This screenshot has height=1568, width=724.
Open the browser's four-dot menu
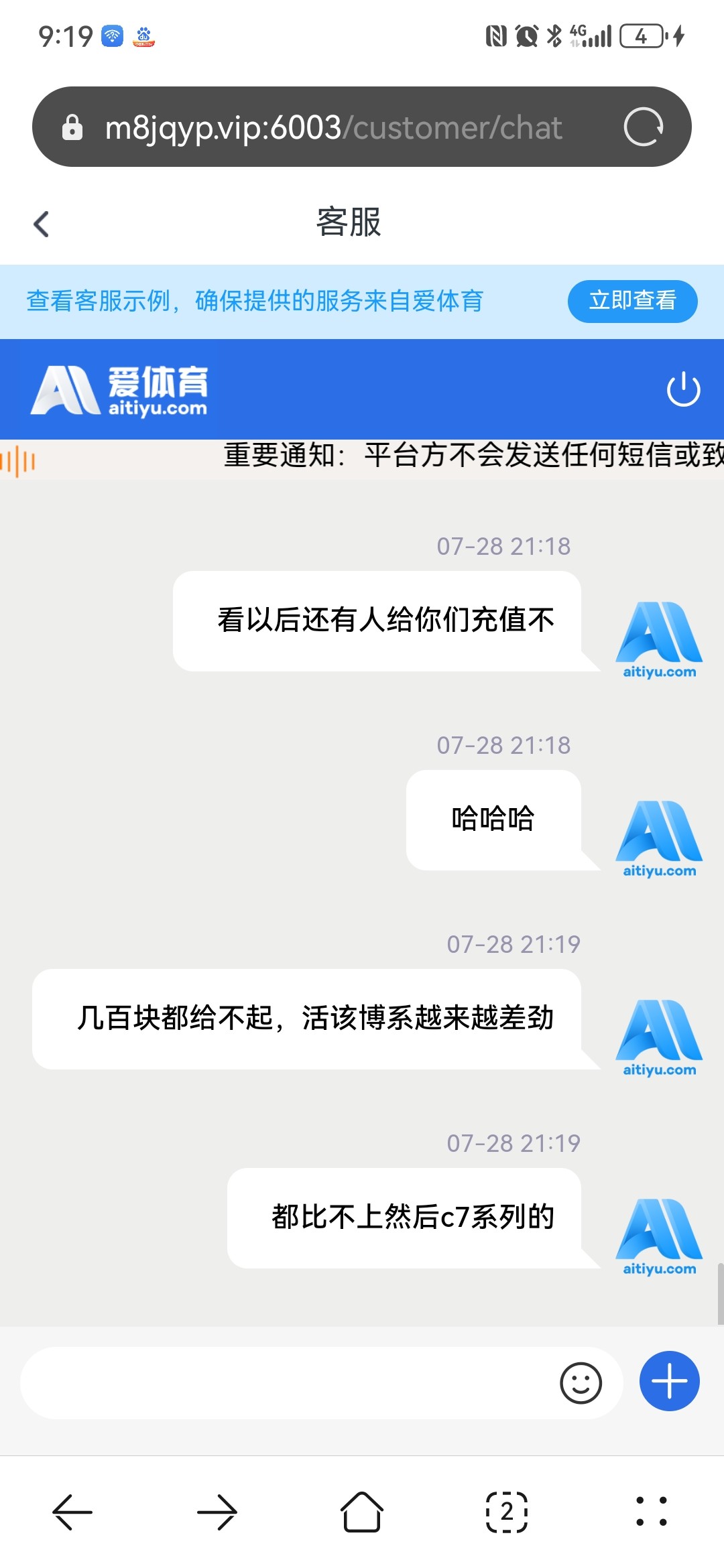click(652, 1512)
